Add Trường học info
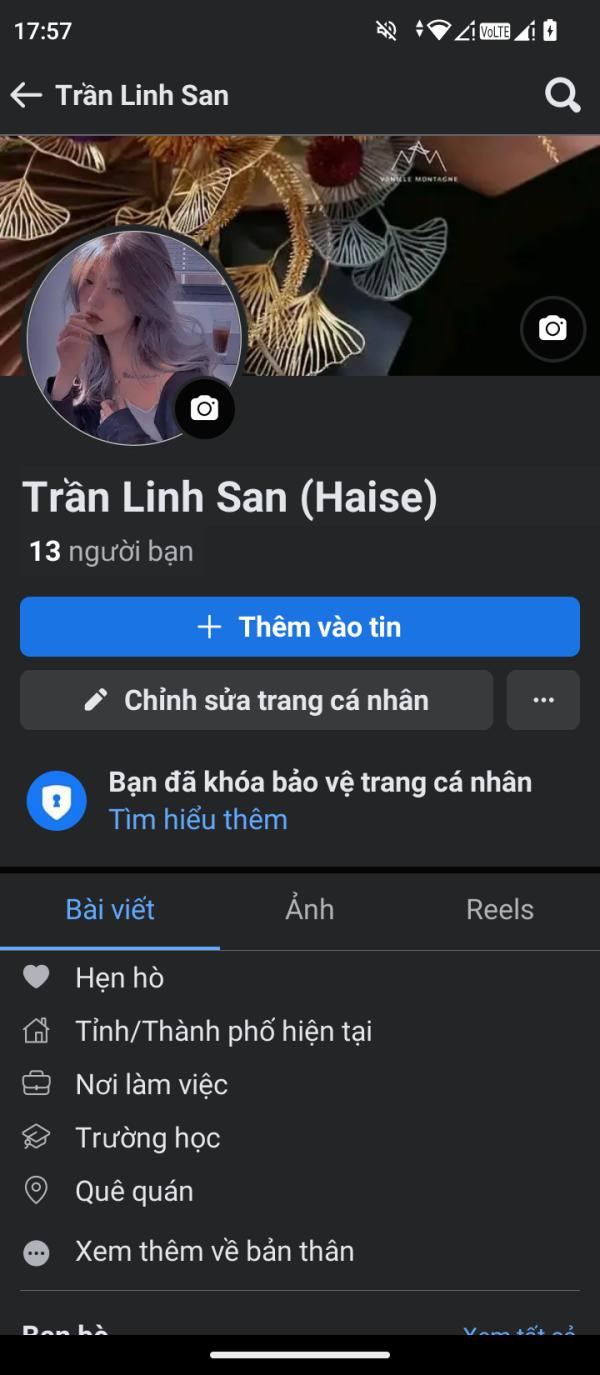Image resolution: width=600 pixels, height=1375 pixels. 147,1137
